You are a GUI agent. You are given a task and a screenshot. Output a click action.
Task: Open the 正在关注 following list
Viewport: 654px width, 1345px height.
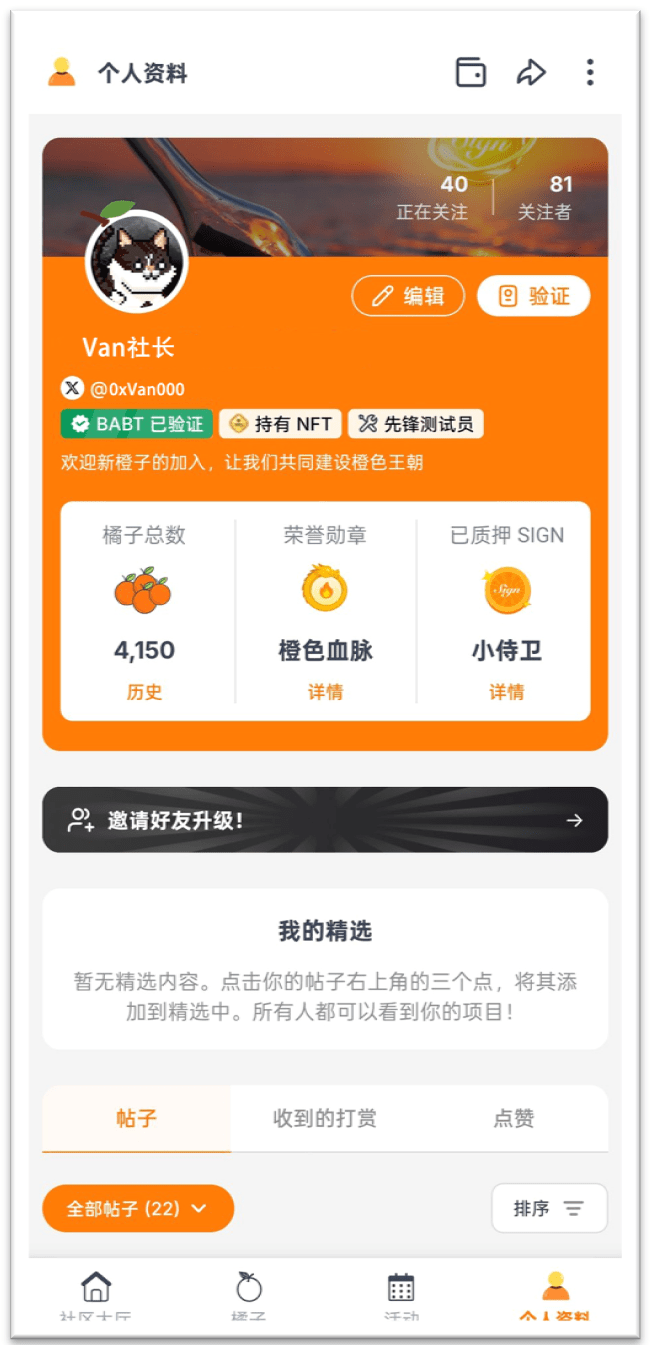click(x=432, y=197)
